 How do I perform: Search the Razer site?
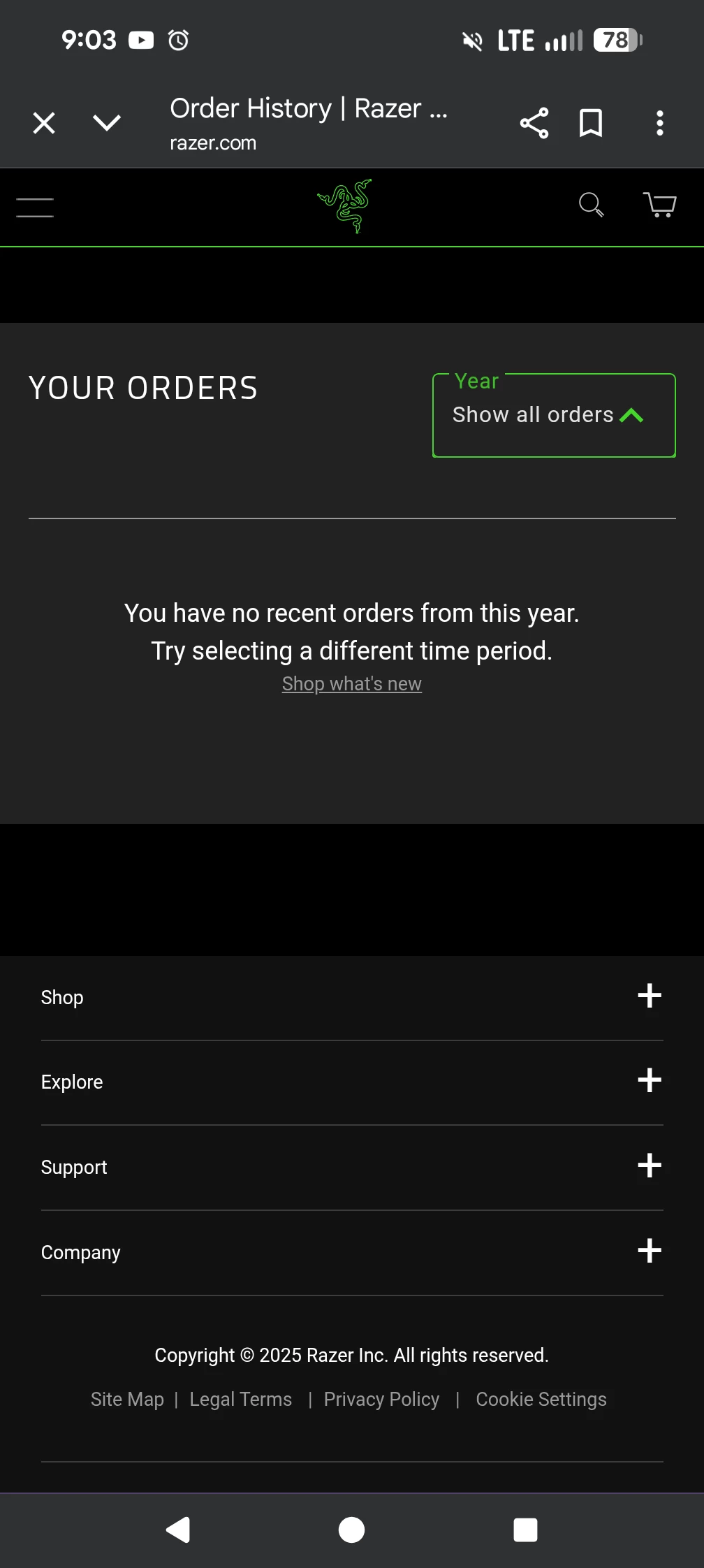coord(591,205)
